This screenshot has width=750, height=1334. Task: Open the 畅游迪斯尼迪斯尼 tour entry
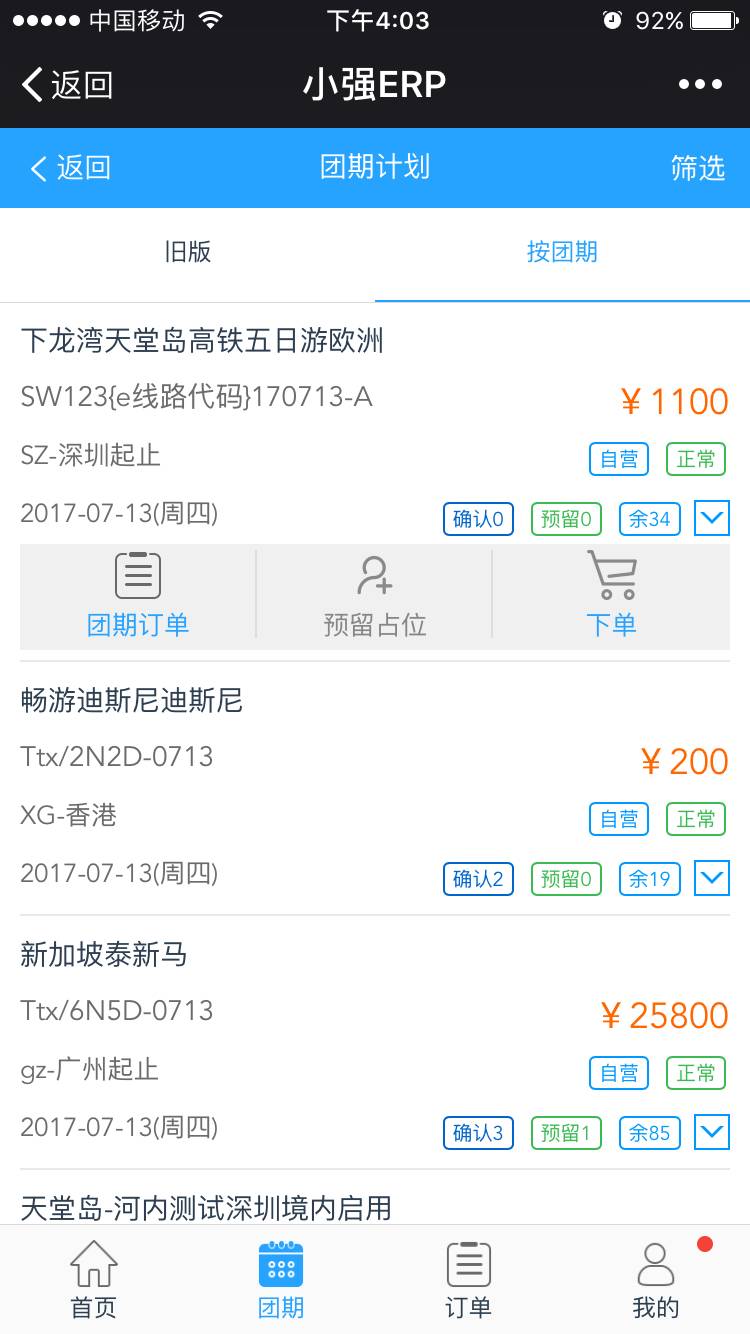click(132, 701)
